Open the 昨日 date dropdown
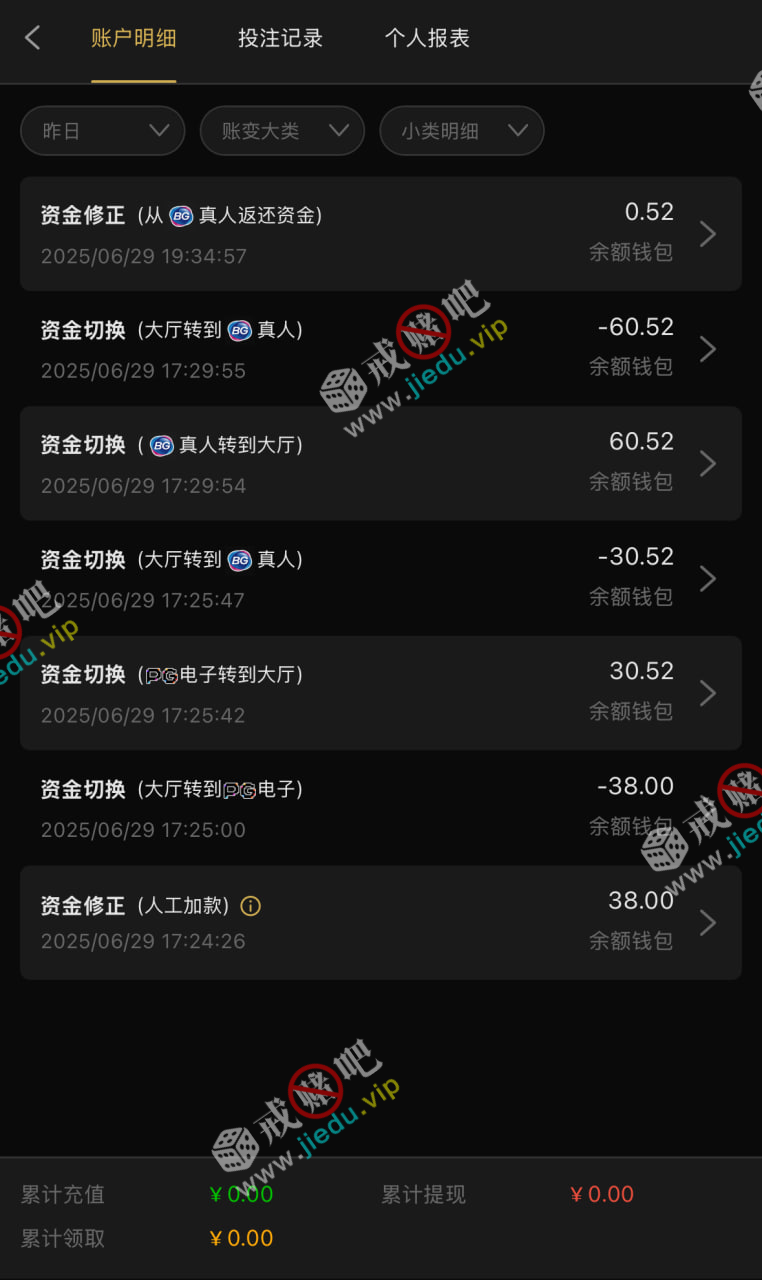Image resolution: width=762 pixels, height=1280 pixels. (103, 131)
